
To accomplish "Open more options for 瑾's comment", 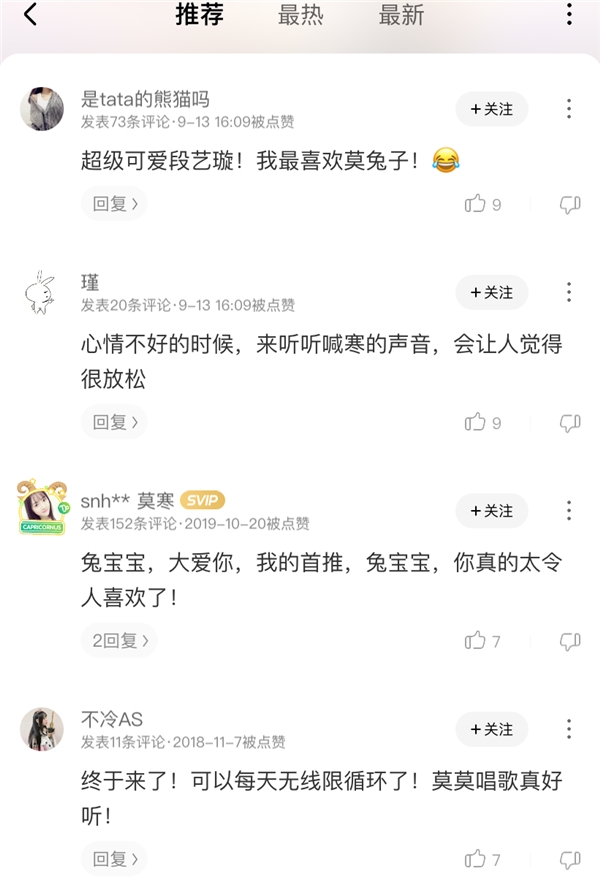I will (x=569, y=292).
